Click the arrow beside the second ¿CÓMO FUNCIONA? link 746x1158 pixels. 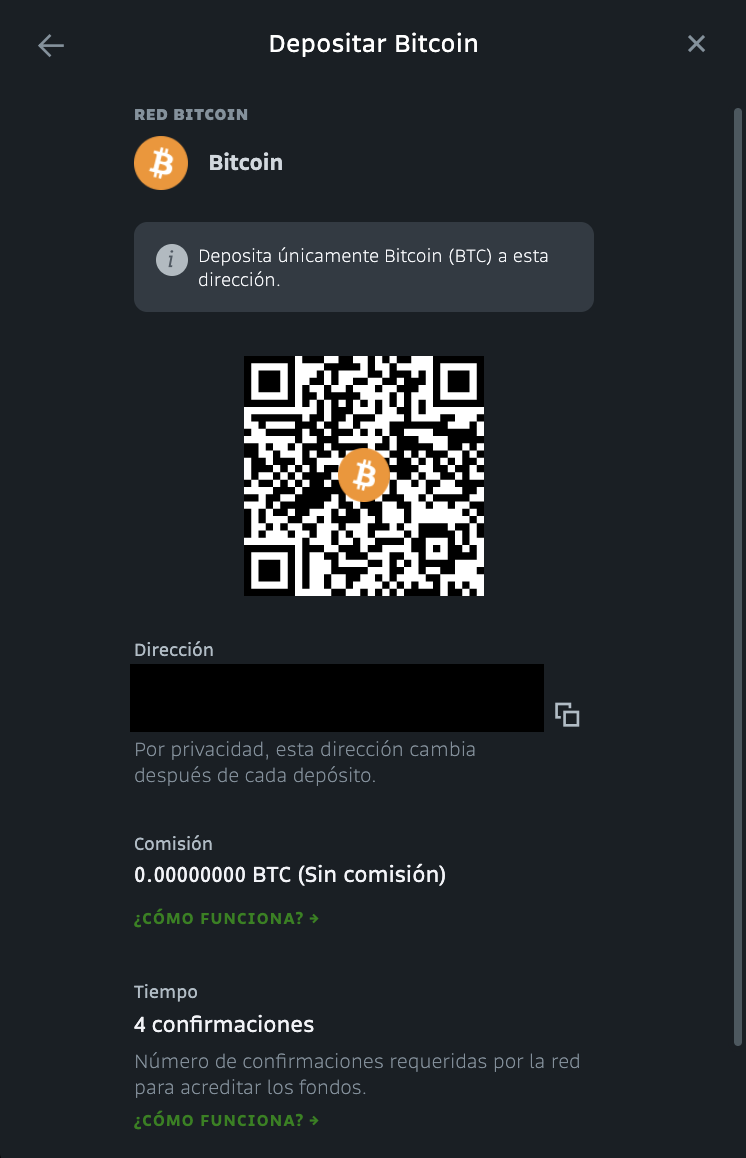[313, 1120]
